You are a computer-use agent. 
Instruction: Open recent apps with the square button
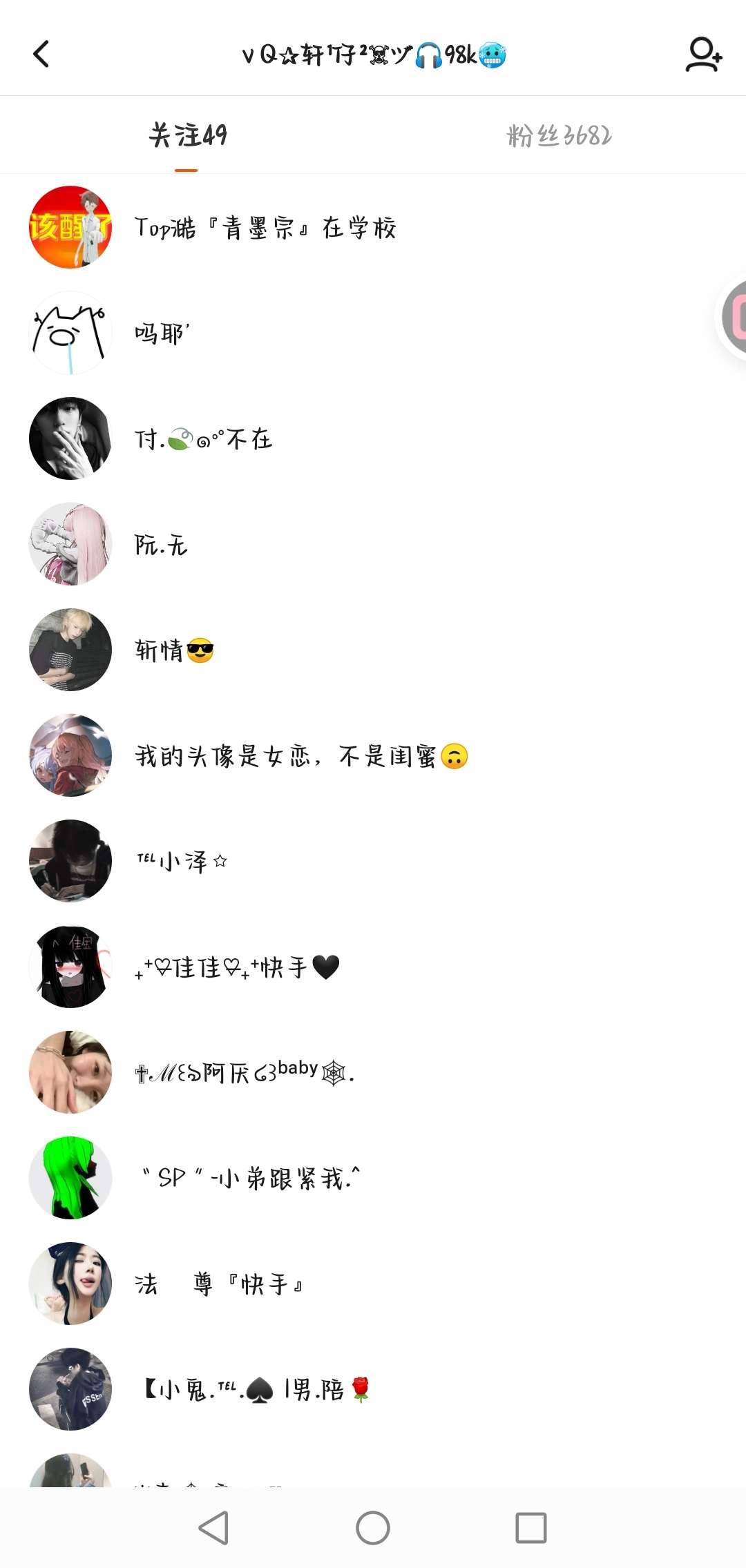pos(530,1527)
